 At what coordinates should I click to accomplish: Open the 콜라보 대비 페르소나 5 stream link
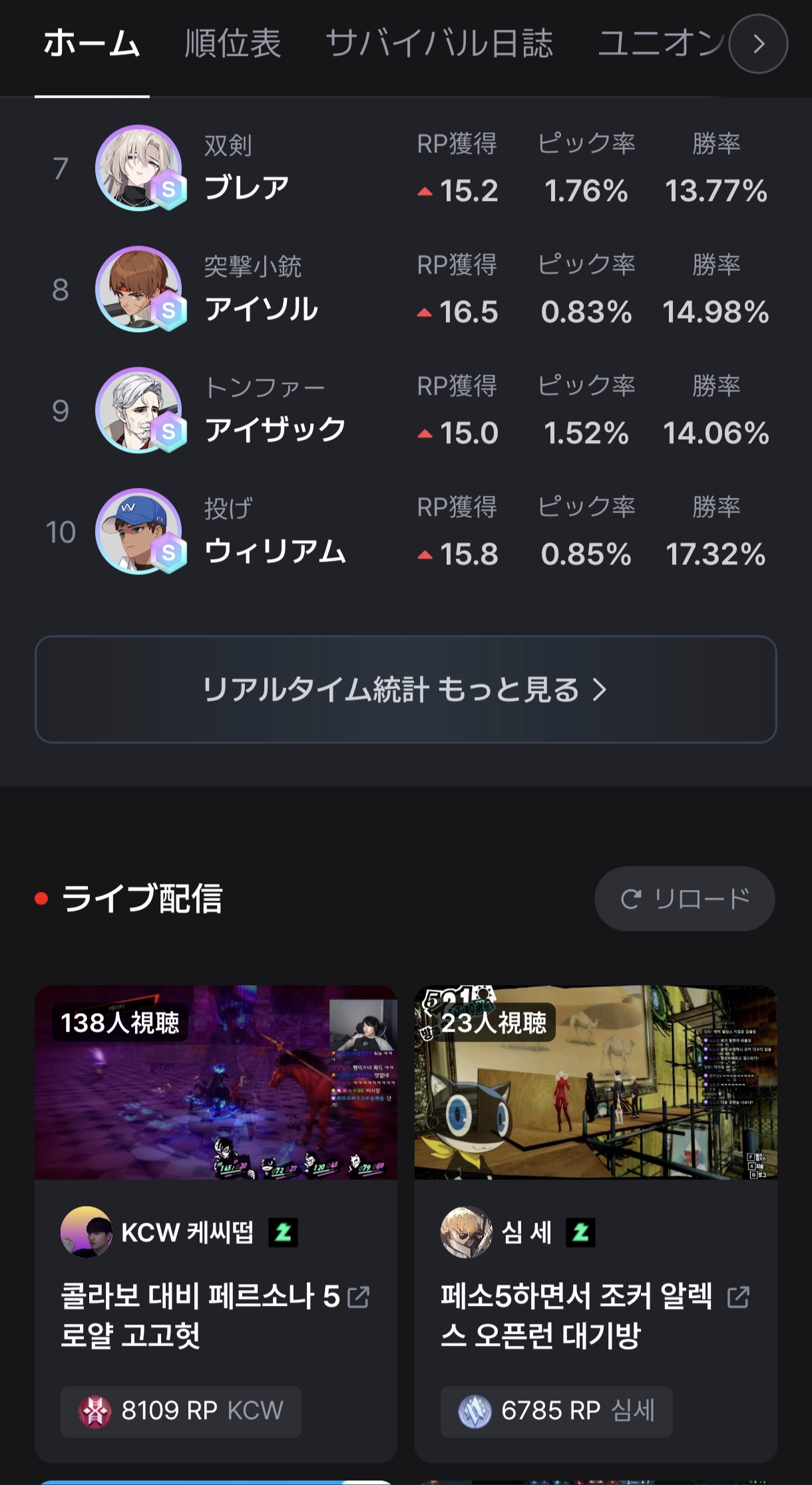point(214,1315)
